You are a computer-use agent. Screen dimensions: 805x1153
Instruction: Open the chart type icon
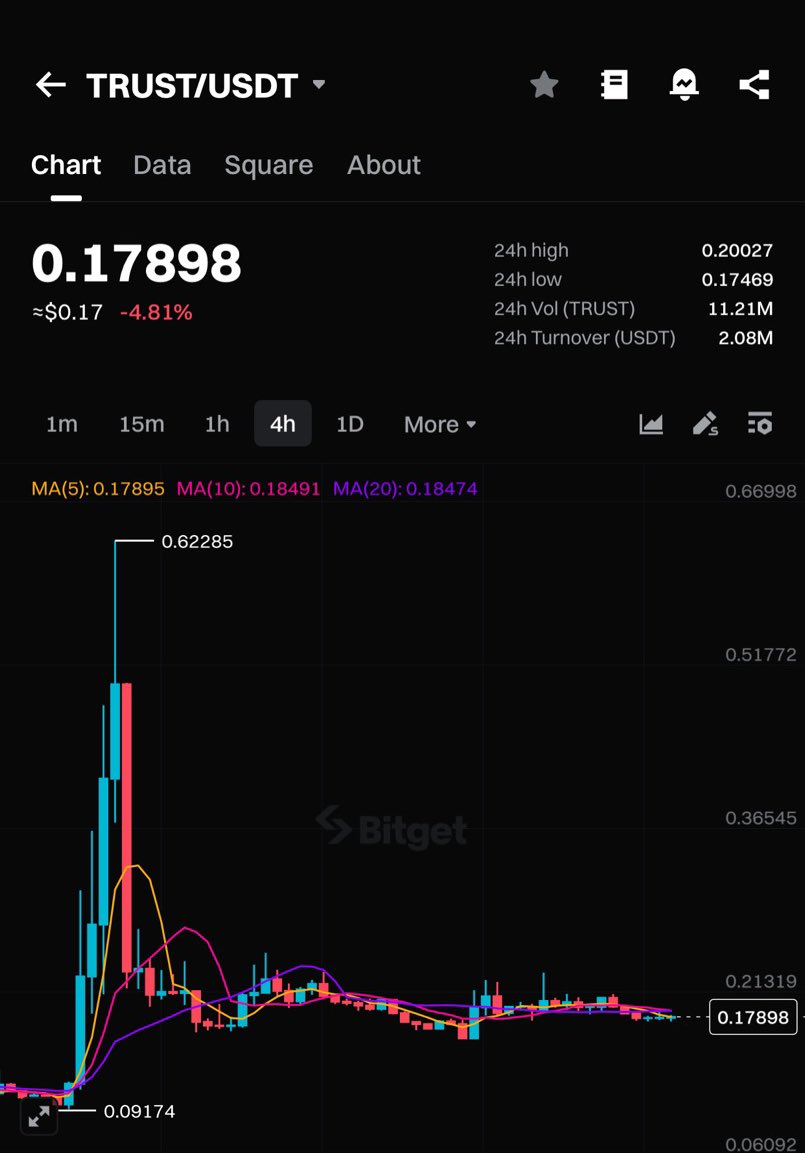[651, 424]
